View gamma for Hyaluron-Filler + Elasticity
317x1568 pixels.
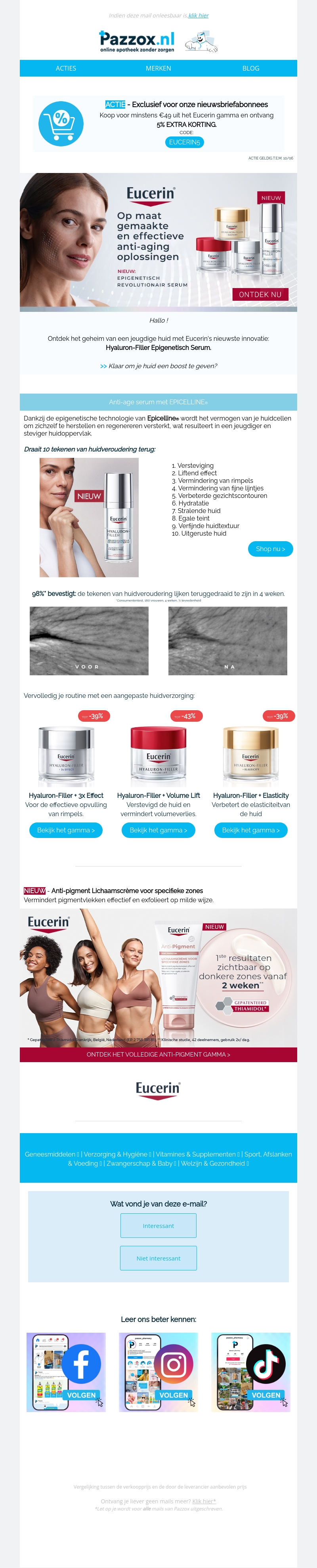(x=251, y=830)
